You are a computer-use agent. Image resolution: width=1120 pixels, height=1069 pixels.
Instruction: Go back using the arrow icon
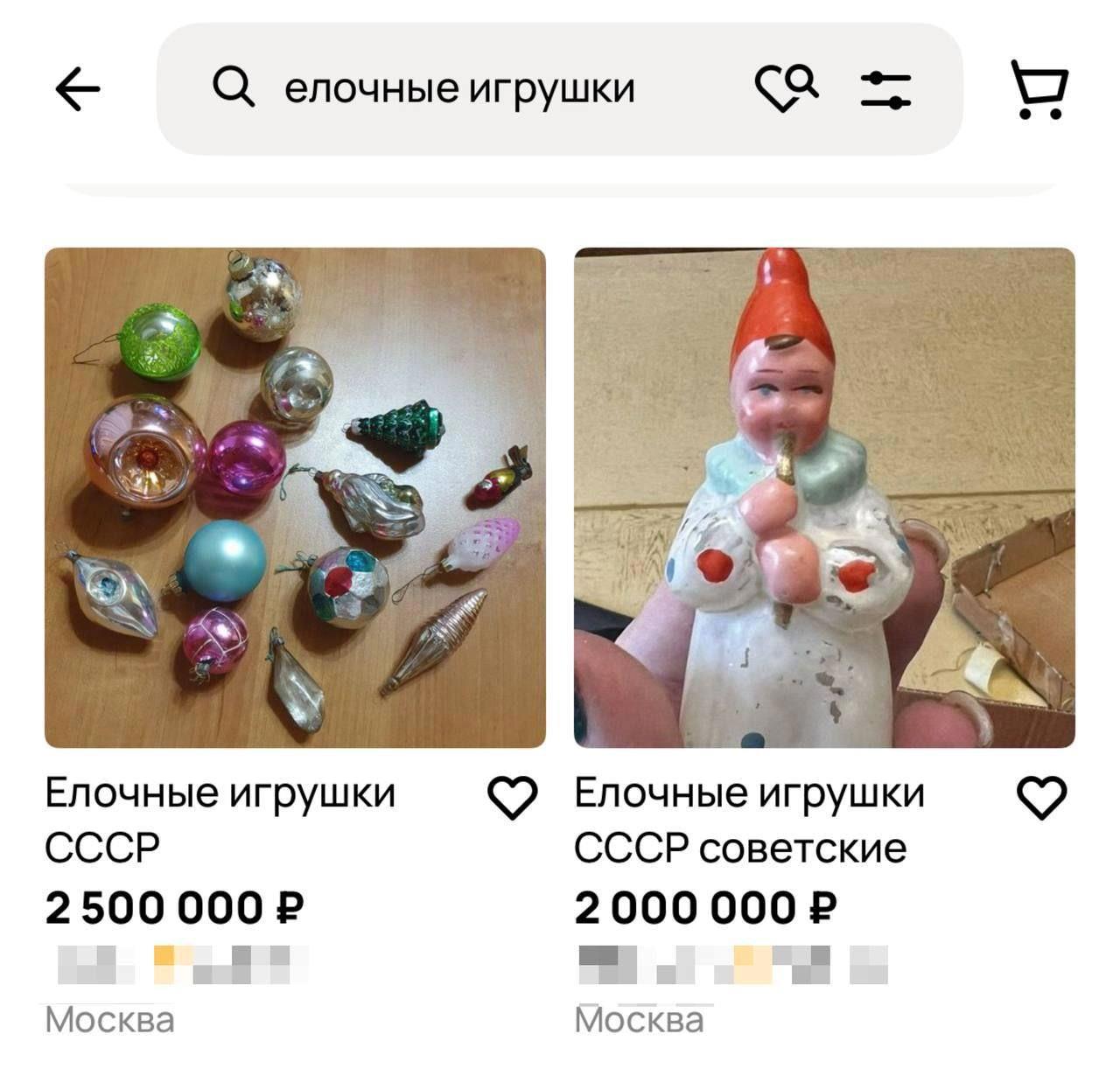point(78,89)
